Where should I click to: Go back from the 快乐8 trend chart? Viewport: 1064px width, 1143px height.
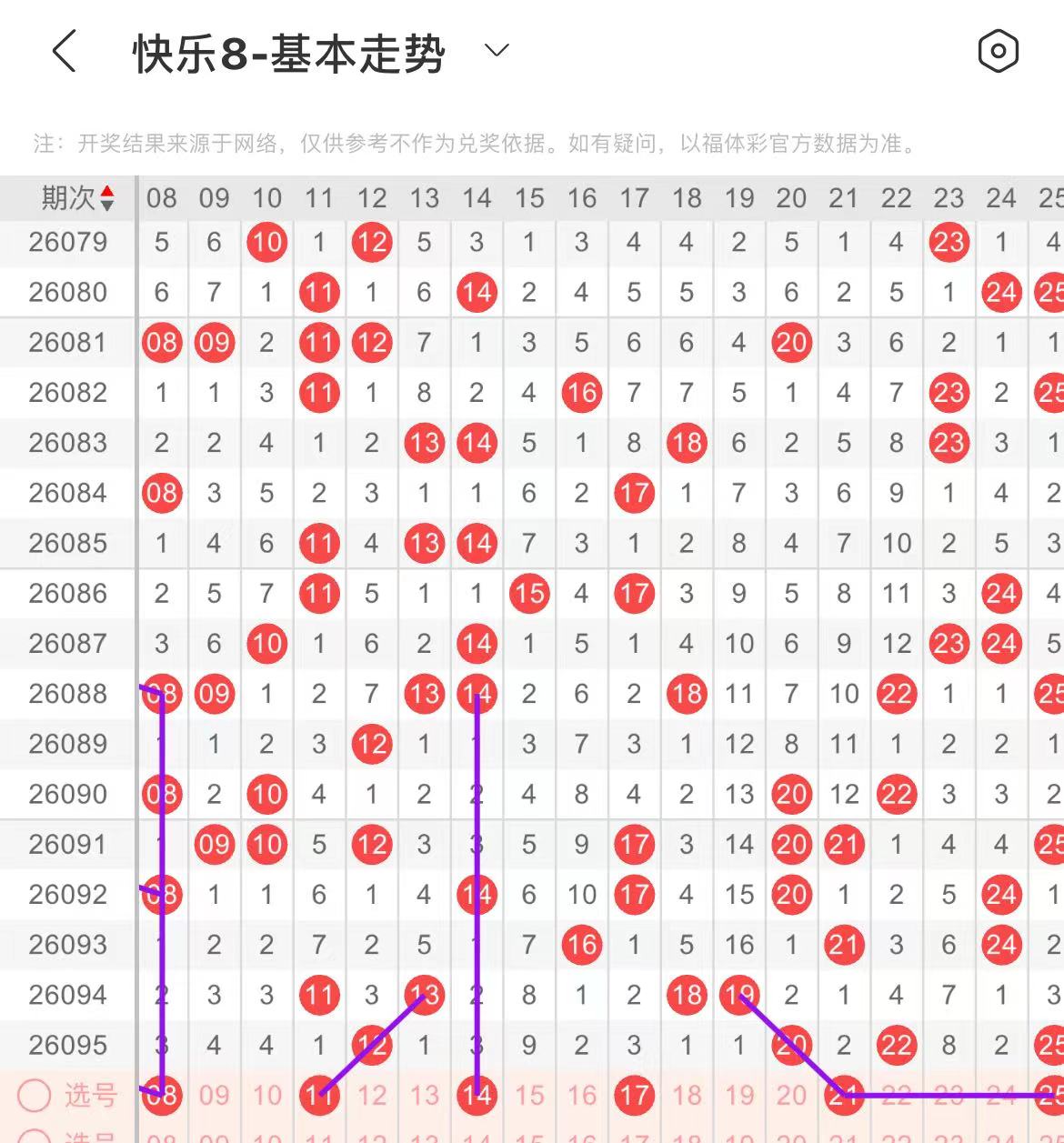(x=64, y=51)
